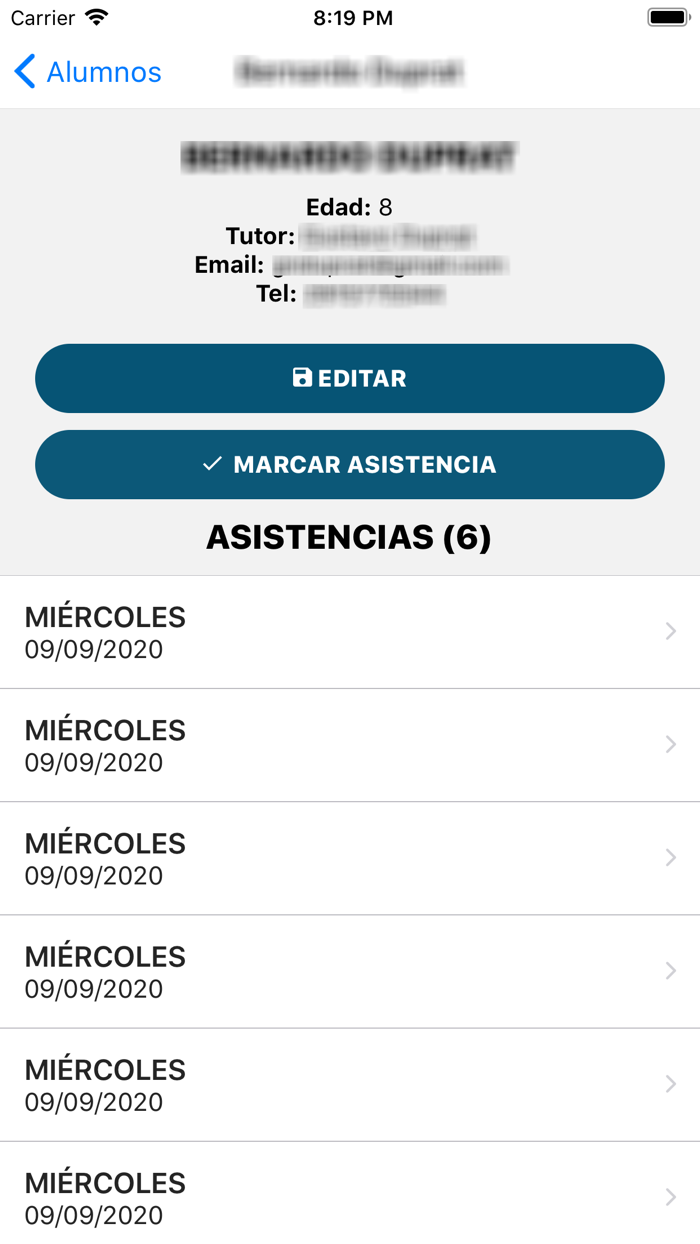This screenshot has width=700, height=1244.
Task: Tap the EDITAR button
Action: 350,378
